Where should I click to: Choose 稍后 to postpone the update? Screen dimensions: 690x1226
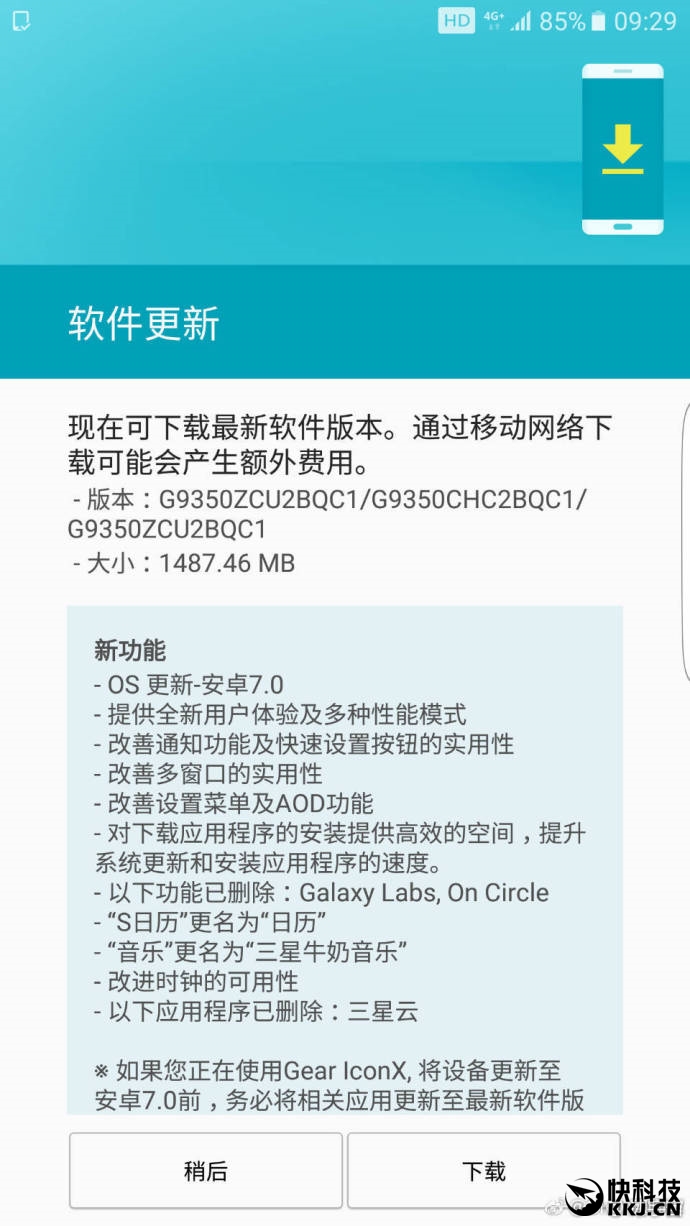pos(206,1170)
